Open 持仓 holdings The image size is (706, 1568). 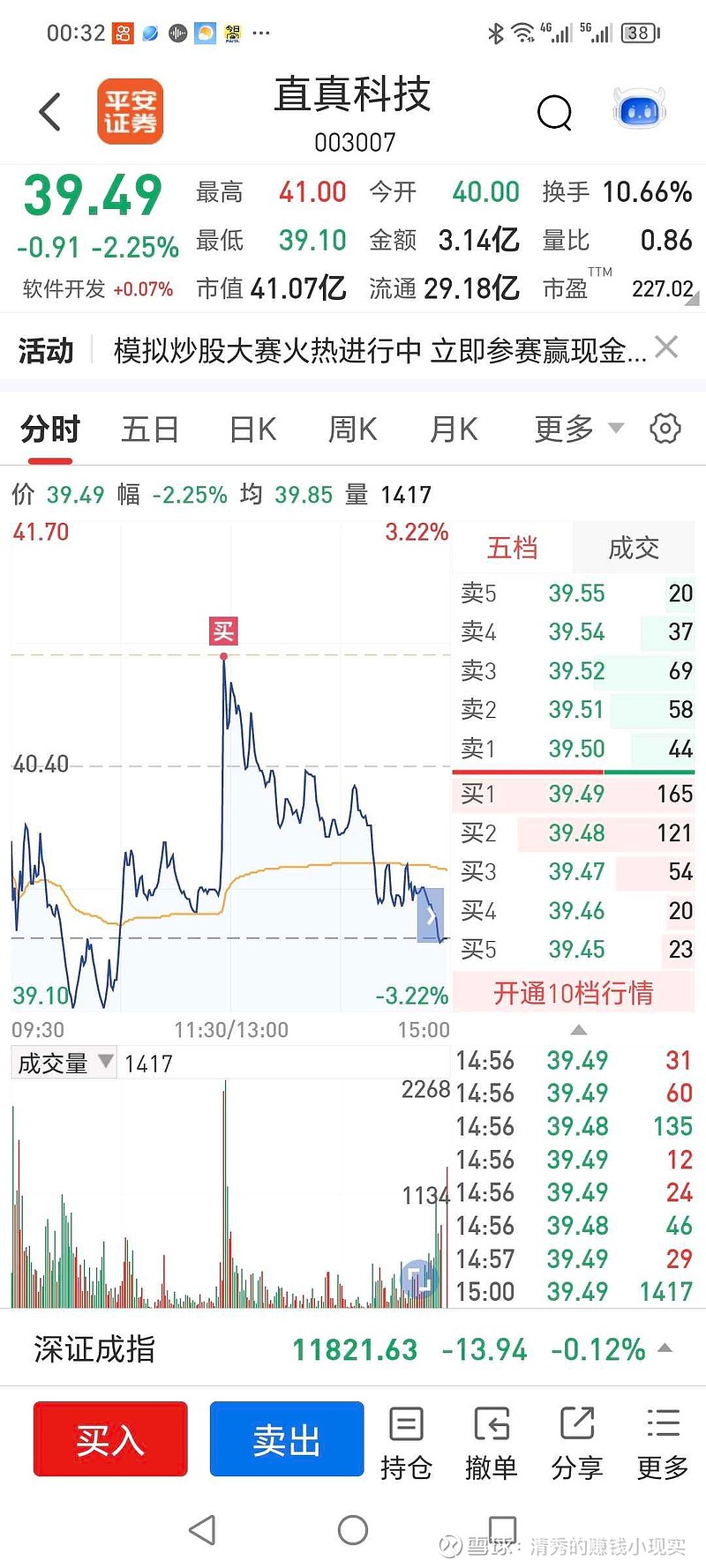(x=406, y=1444)
